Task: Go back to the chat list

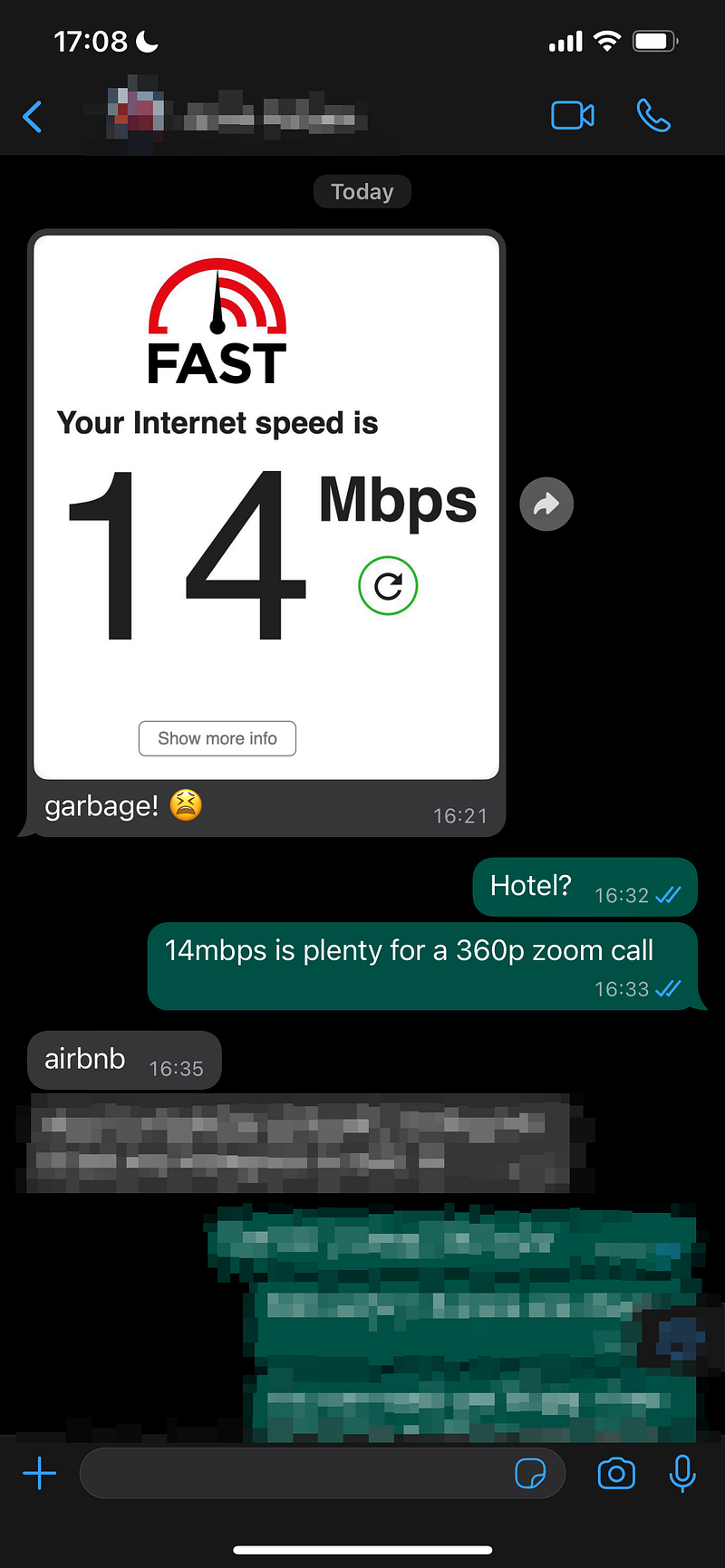Action: pos(33,117)
